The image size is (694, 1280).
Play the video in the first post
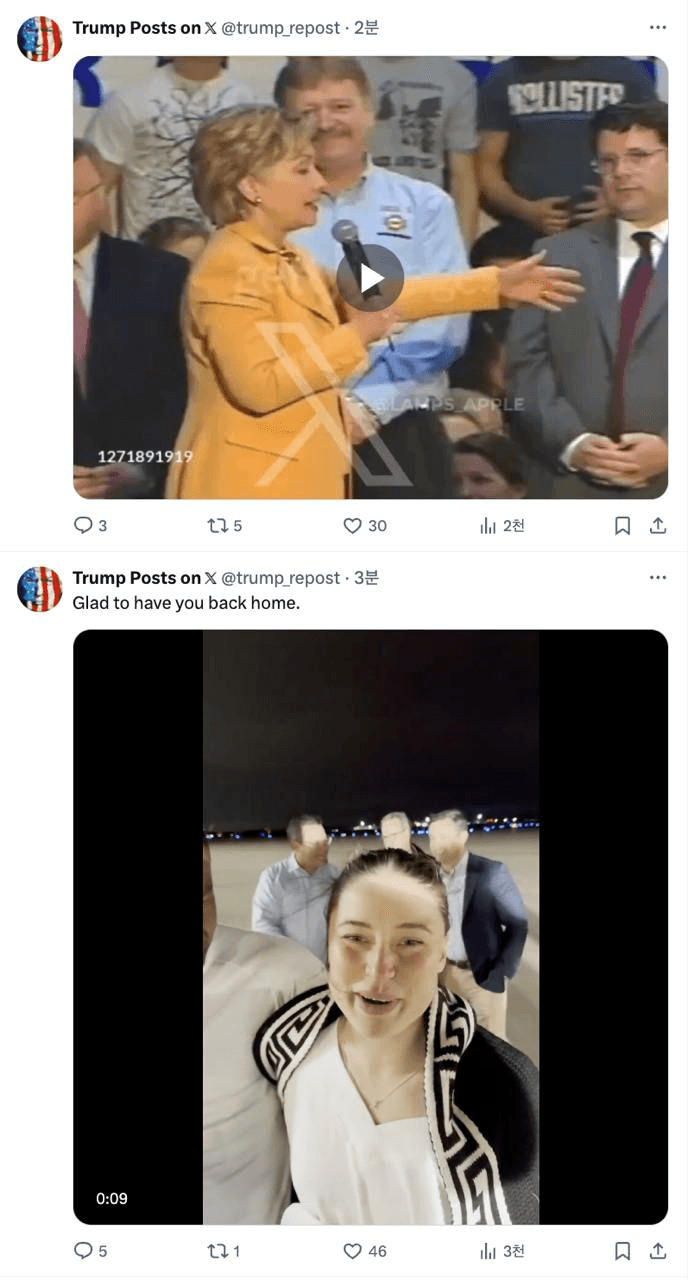pos(370,277)
